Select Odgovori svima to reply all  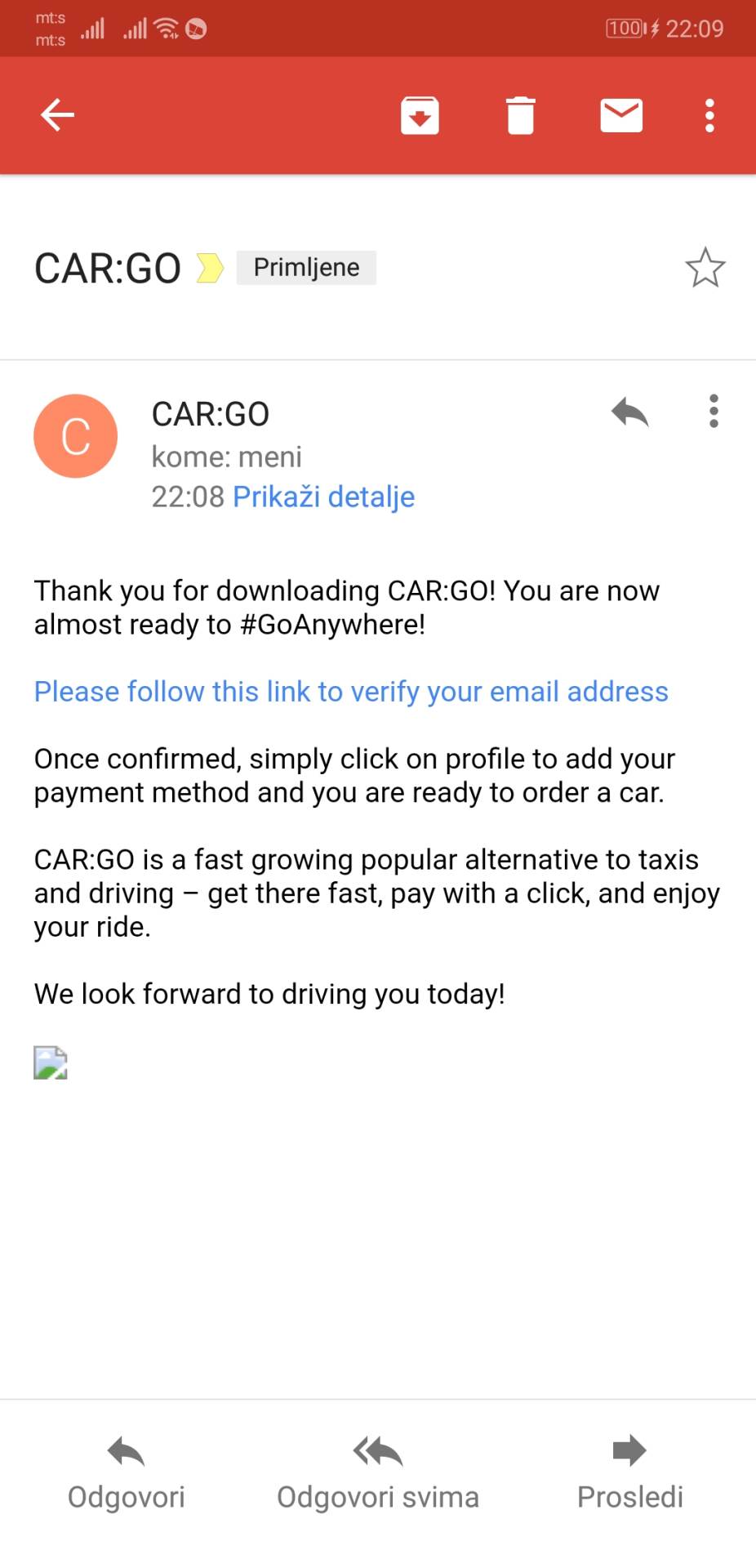(377, 1474)
